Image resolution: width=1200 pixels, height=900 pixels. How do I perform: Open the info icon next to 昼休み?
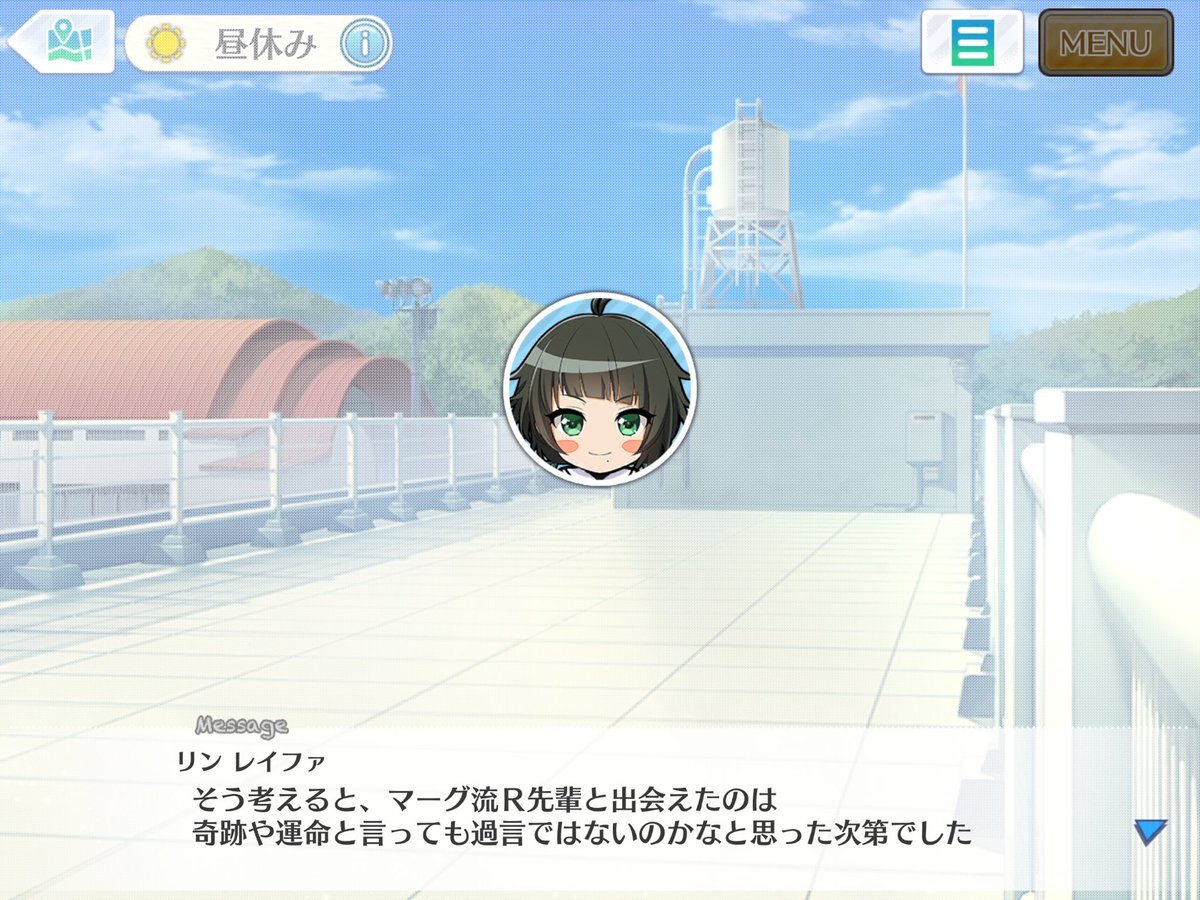click(364, 43)
